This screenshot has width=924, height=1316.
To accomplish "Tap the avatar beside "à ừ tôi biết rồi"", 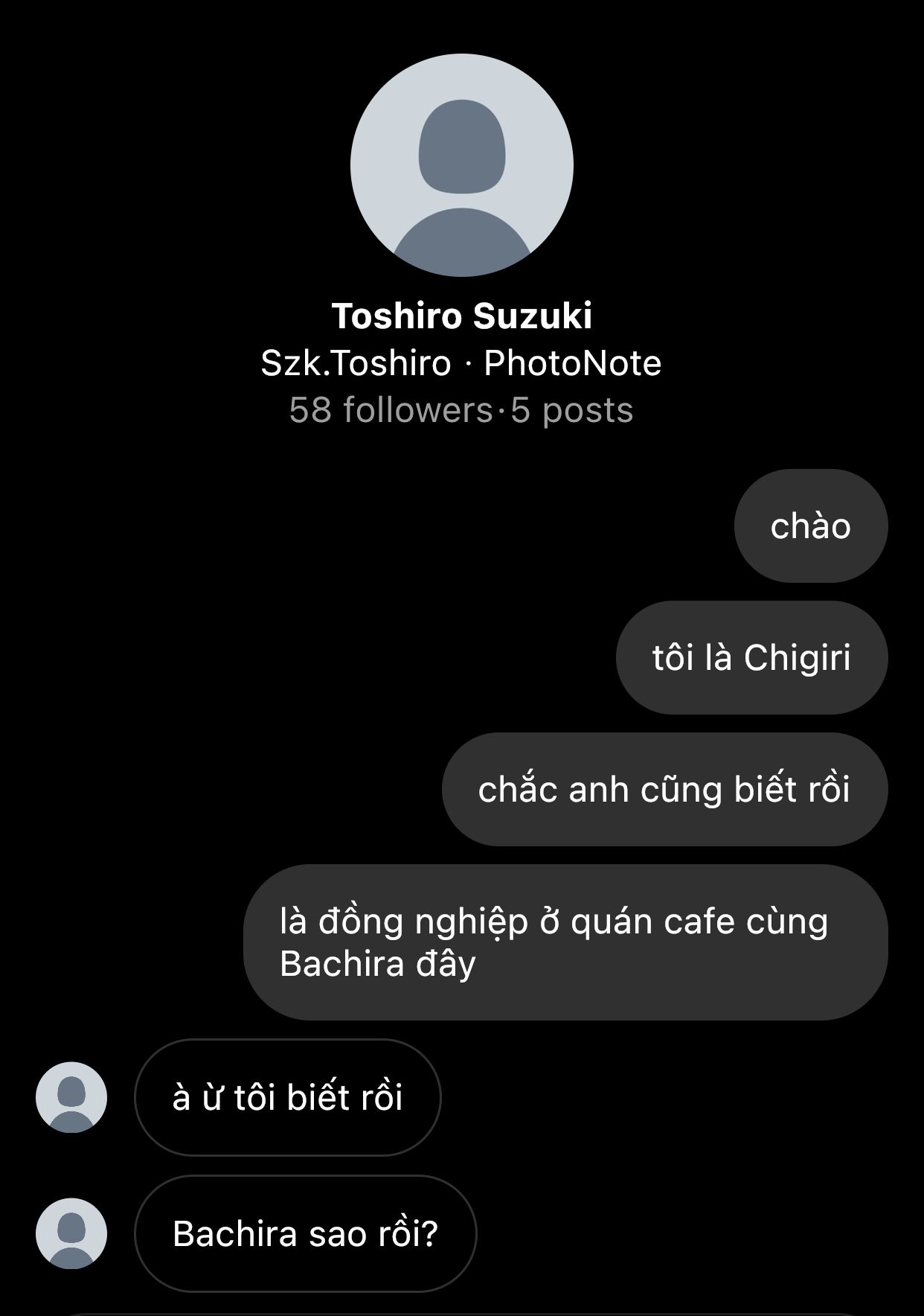I will (71, 1097).
